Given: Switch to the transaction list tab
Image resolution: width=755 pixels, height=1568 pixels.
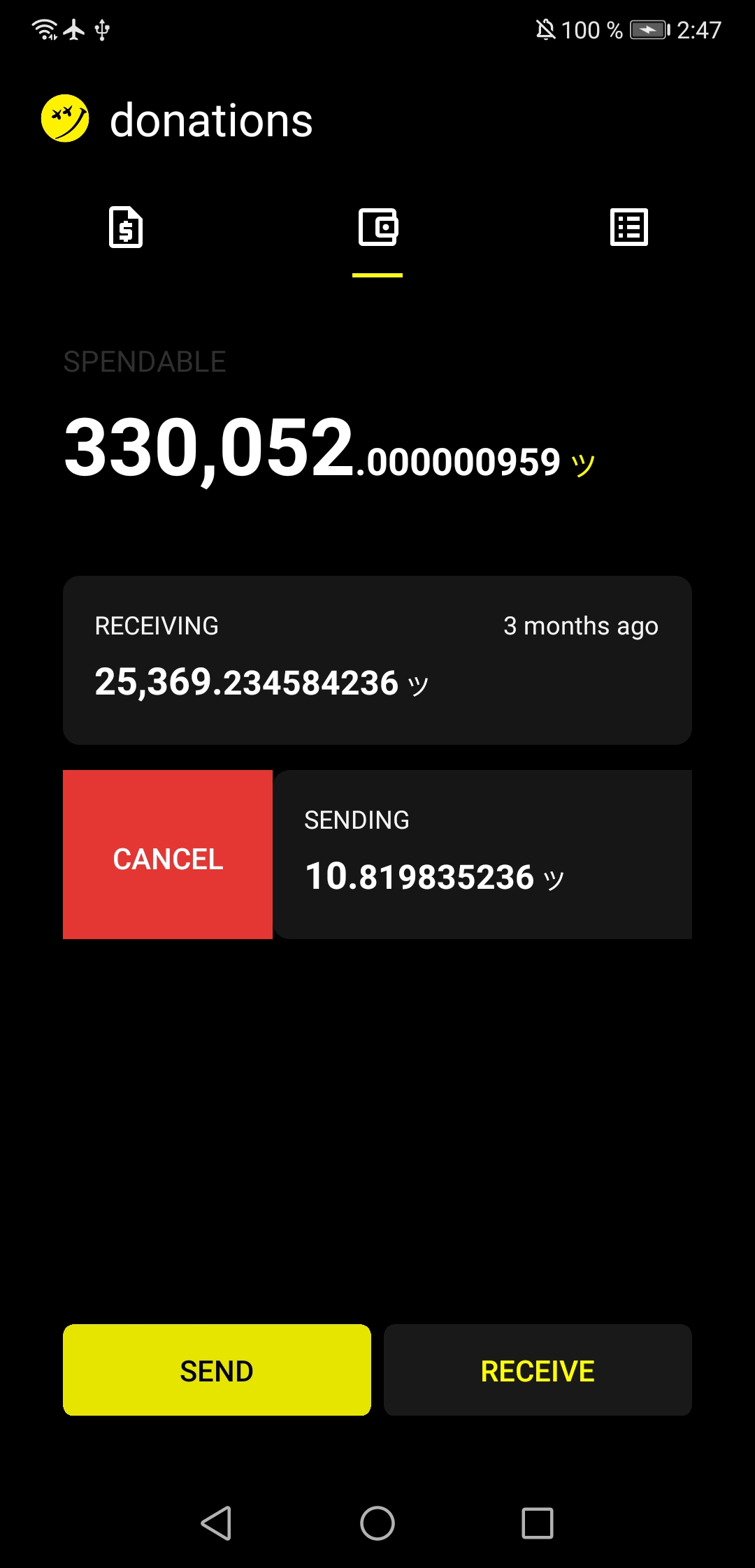Looking at the screenshot, I should (x=629, y=227).
